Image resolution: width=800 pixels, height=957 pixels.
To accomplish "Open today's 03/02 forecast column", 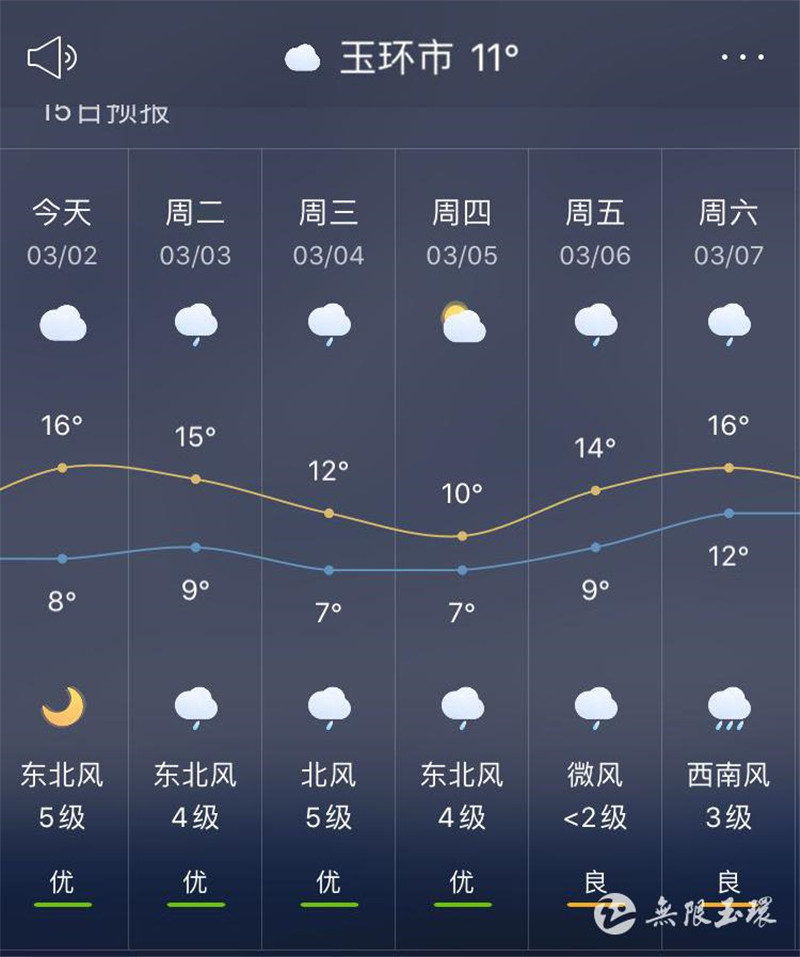I will (62, 232).
